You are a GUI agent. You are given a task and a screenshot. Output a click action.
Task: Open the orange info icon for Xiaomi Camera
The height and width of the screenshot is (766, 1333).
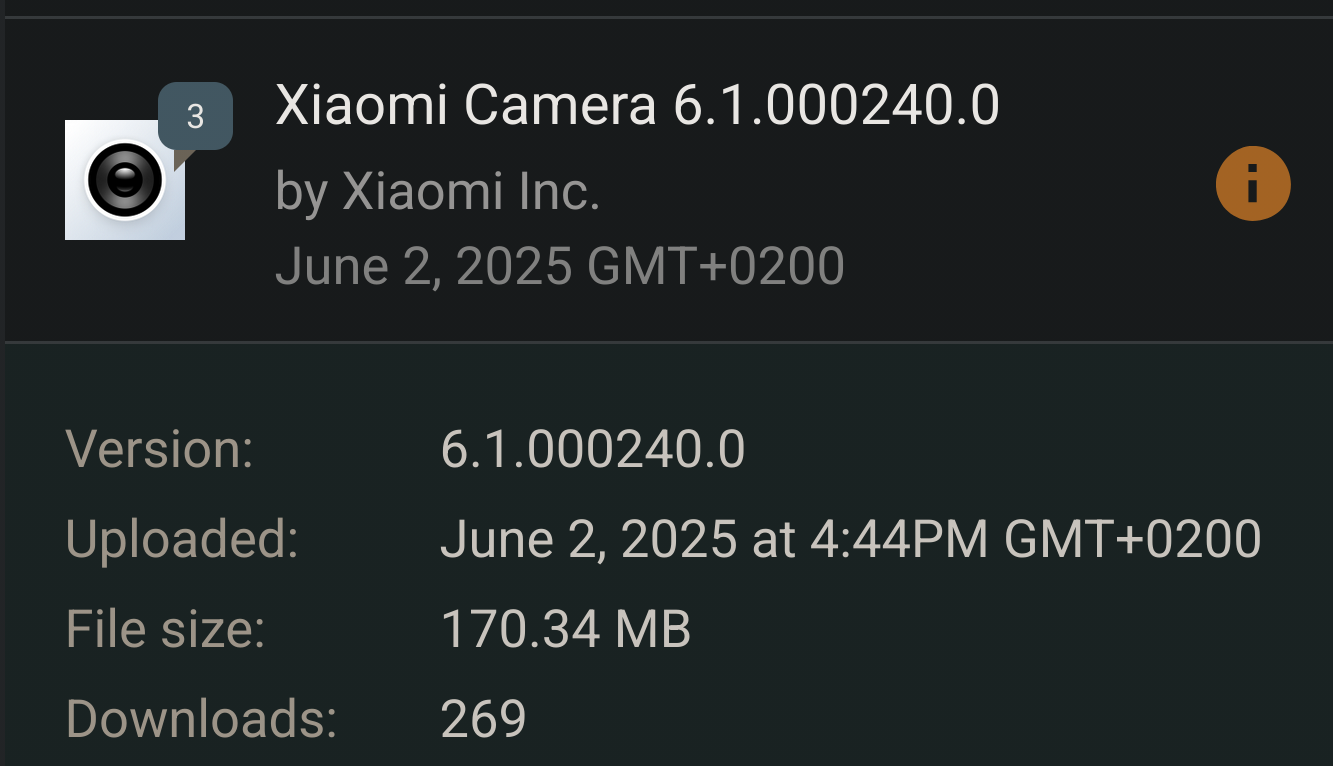coord(1253,184)
